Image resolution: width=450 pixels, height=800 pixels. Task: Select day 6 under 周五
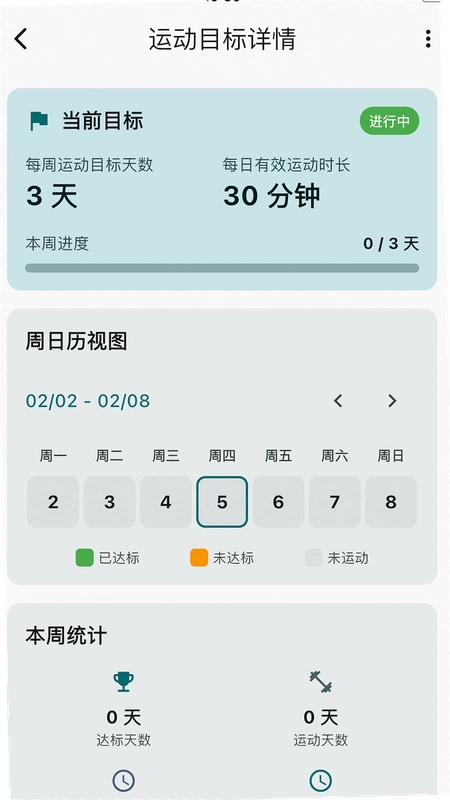tap(278, 502)
